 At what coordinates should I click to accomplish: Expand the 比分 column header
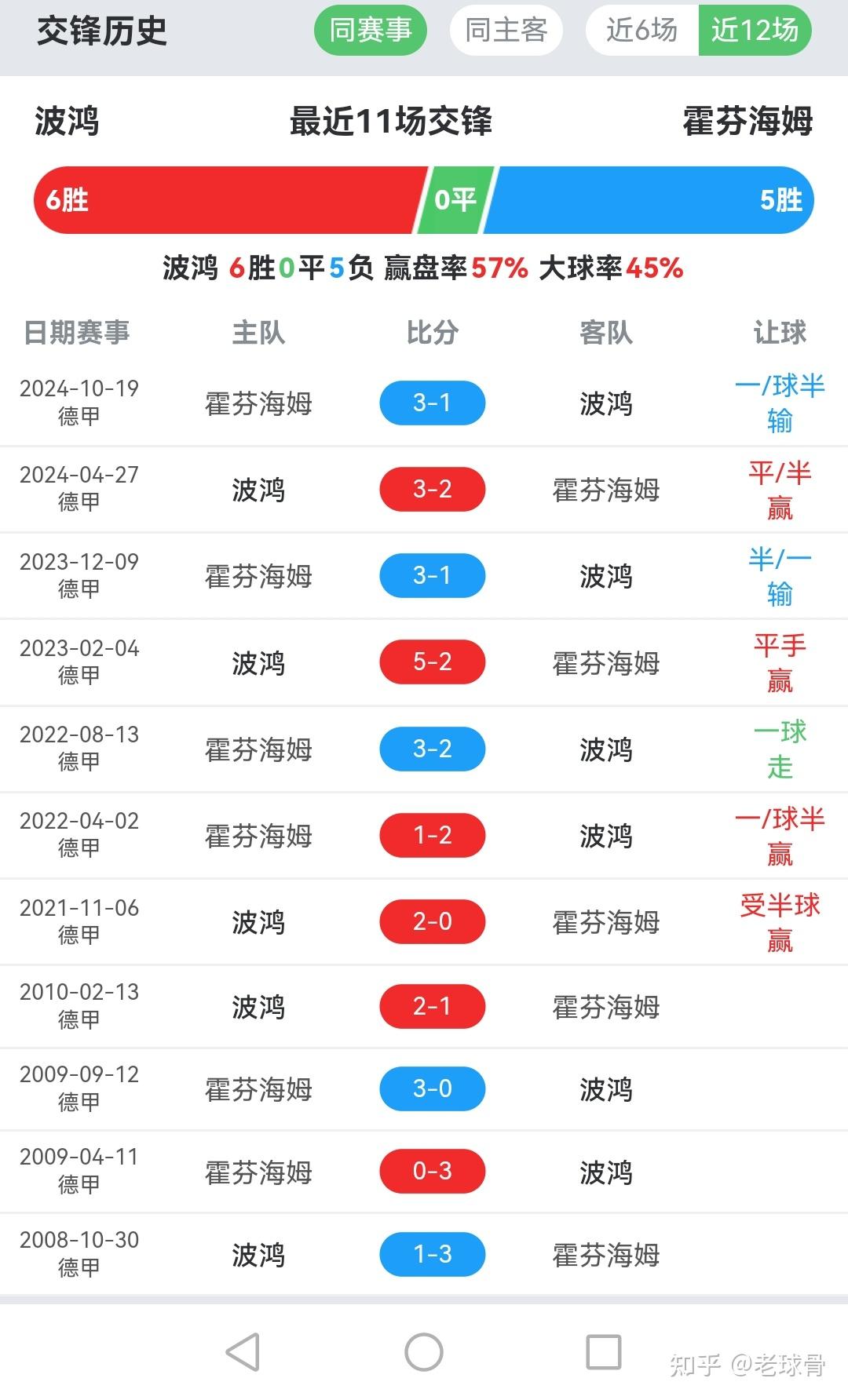(433, 333)
